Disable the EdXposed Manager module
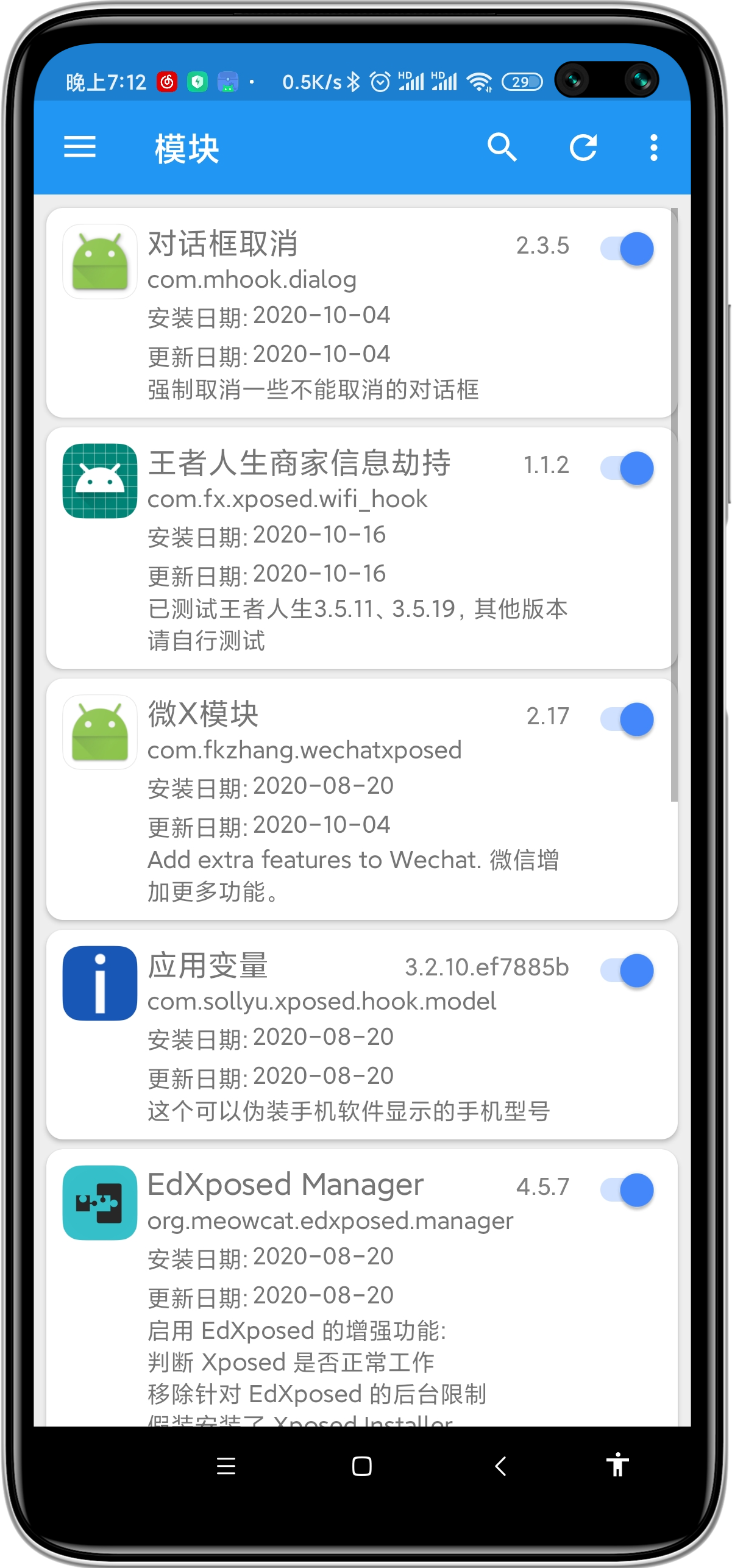The image size is (732, 1568). 628,1190
